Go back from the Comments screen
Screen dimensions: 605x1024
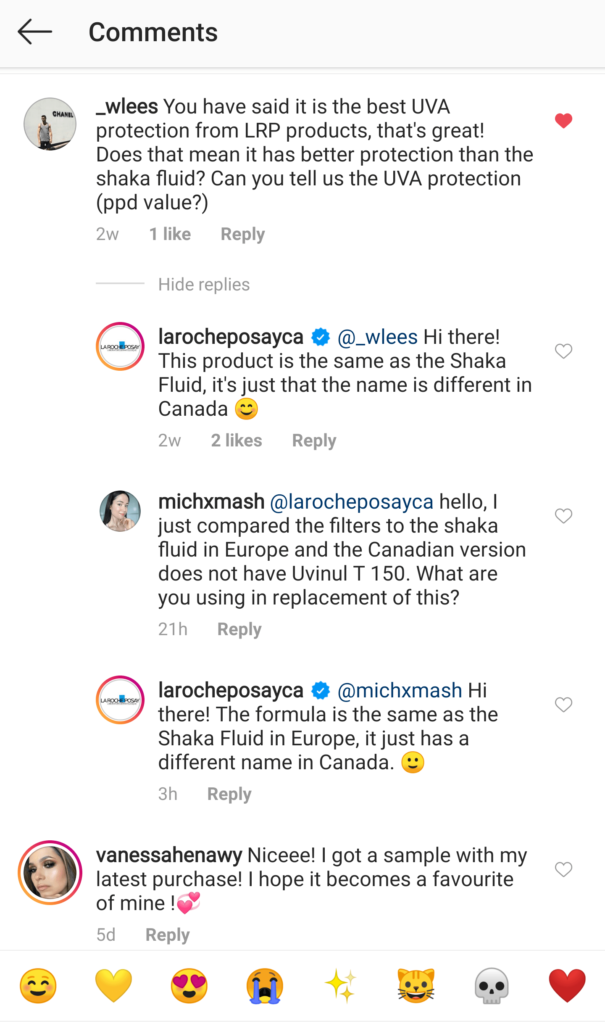tap(35, 32)
